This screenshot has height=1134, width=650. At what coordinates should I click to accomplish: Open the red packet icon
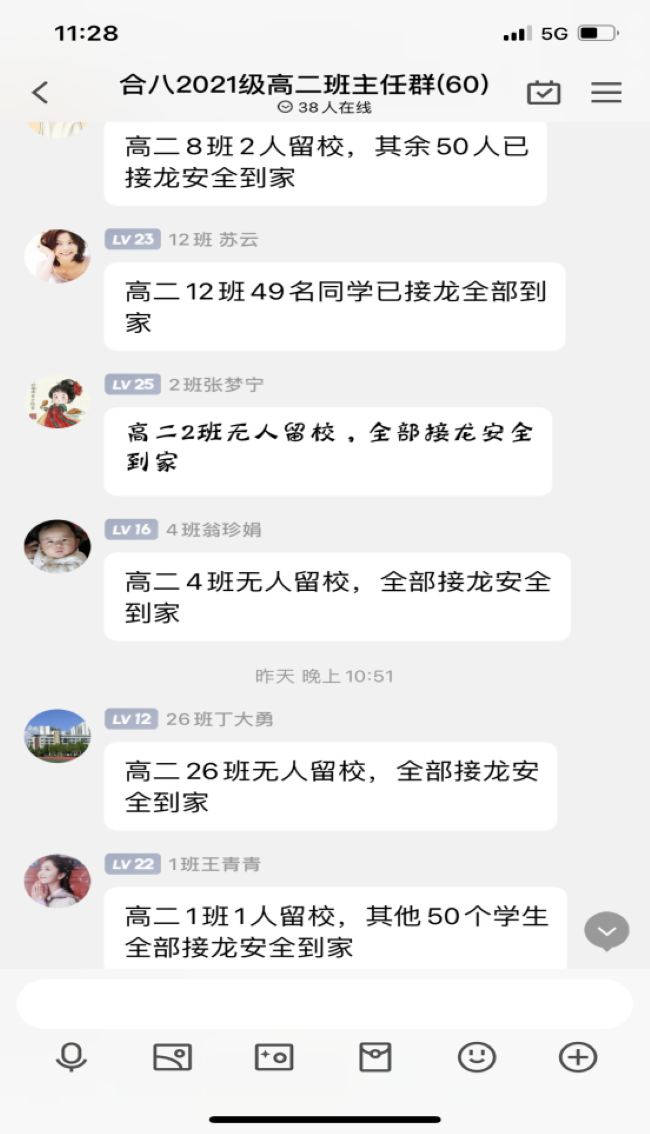click(375, 1057)
